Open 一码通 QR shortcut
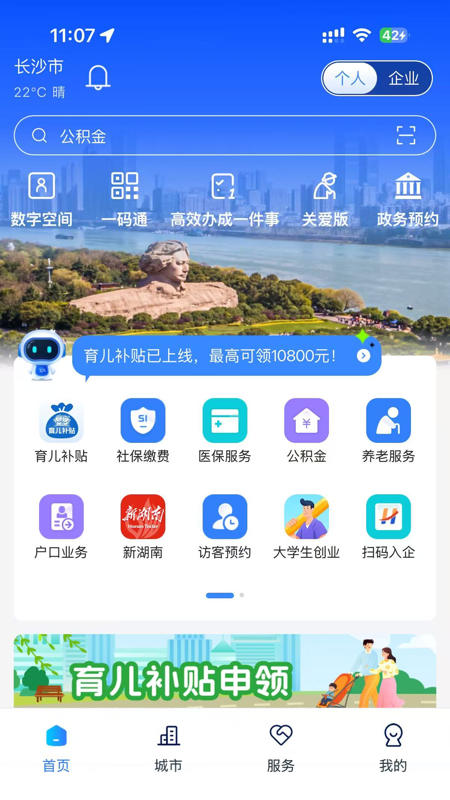The height and width of the screenshot is (800, 450). click(124, 199)
